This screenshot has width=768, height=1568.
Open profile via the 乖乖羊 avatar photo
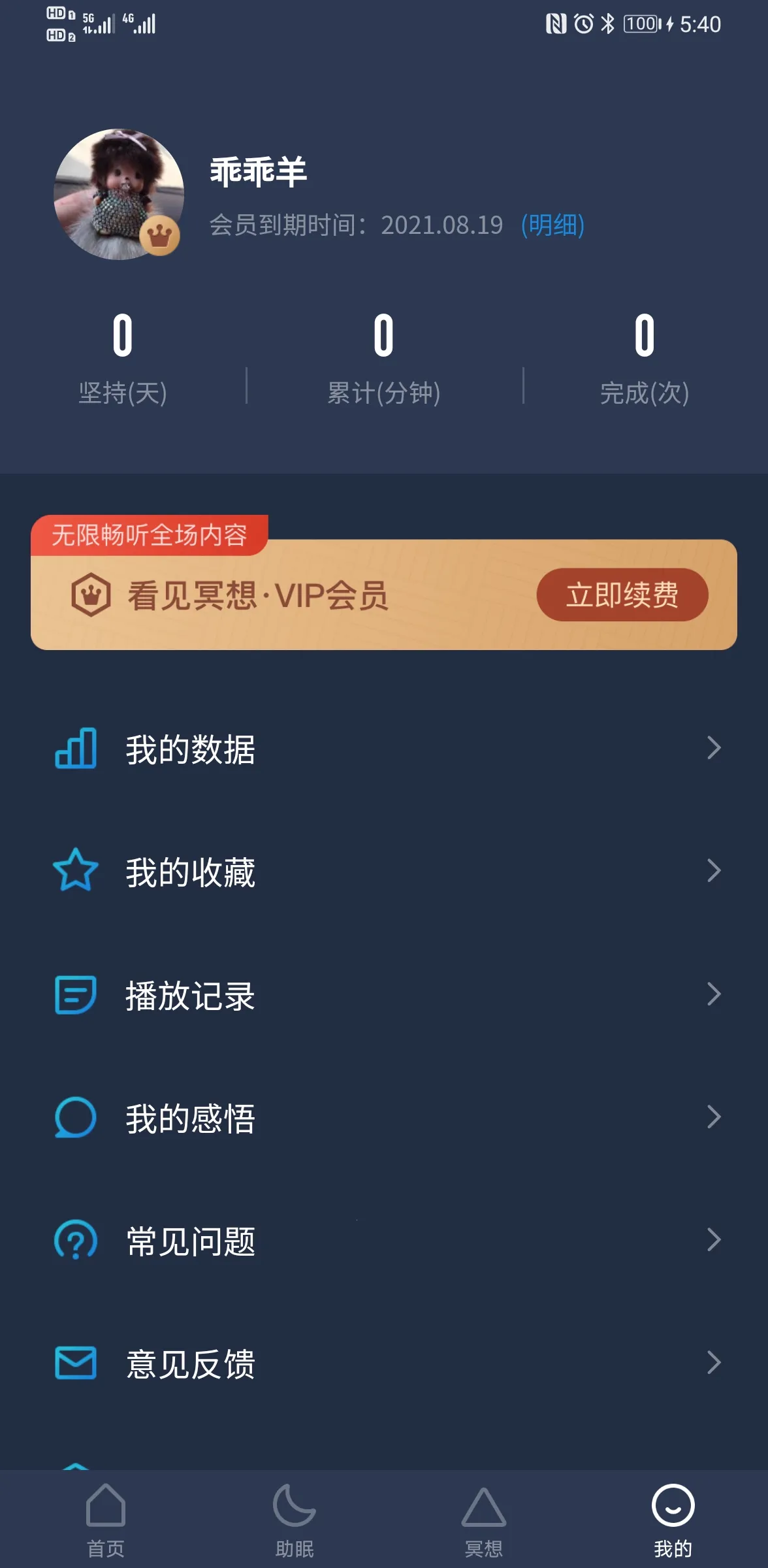pos(118,193)
